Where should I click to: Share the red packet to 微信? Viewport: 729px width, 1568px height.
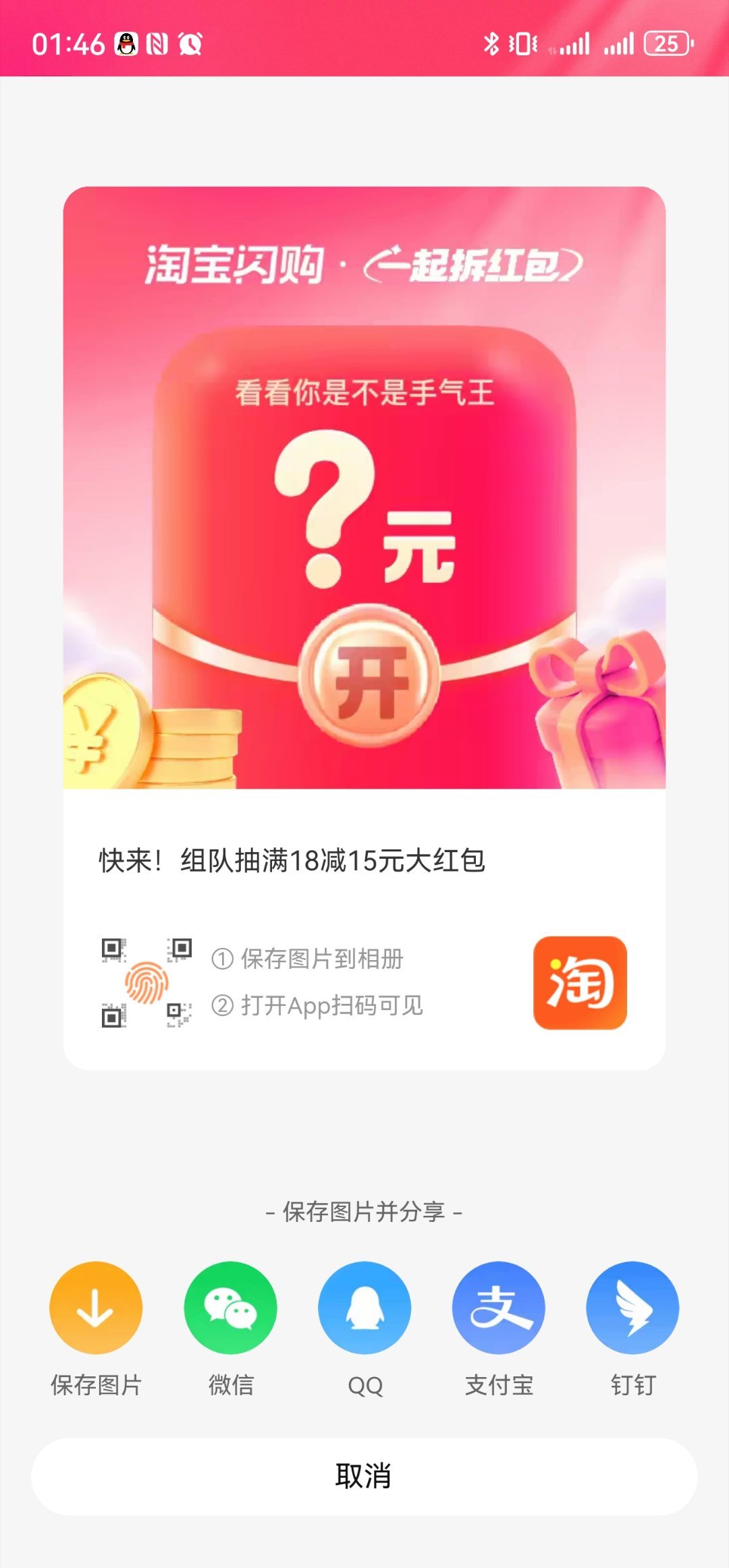coord(230,1308)
